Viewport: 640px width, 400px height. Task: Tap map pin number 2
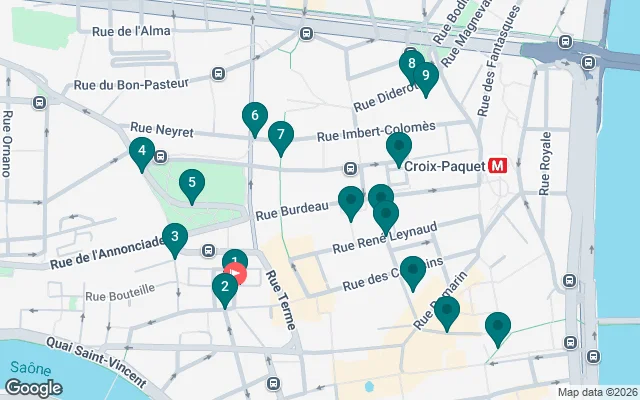click(x=225, y=287)
